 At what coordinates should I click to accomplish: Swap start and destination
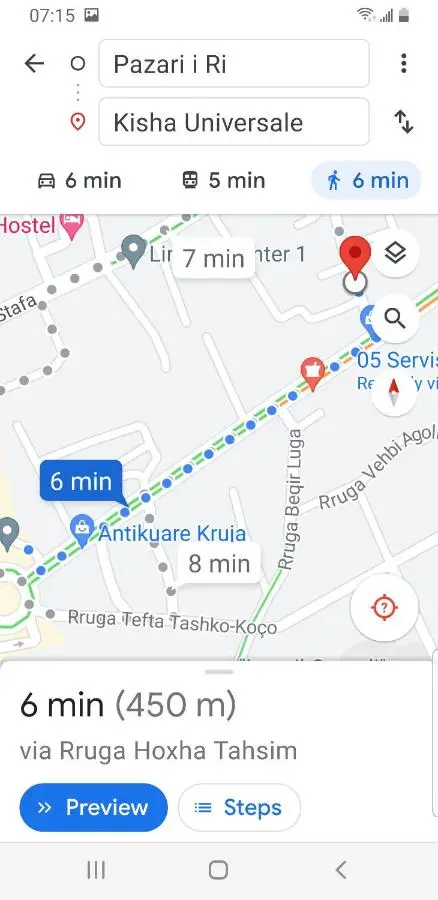[x=404, y=122]
